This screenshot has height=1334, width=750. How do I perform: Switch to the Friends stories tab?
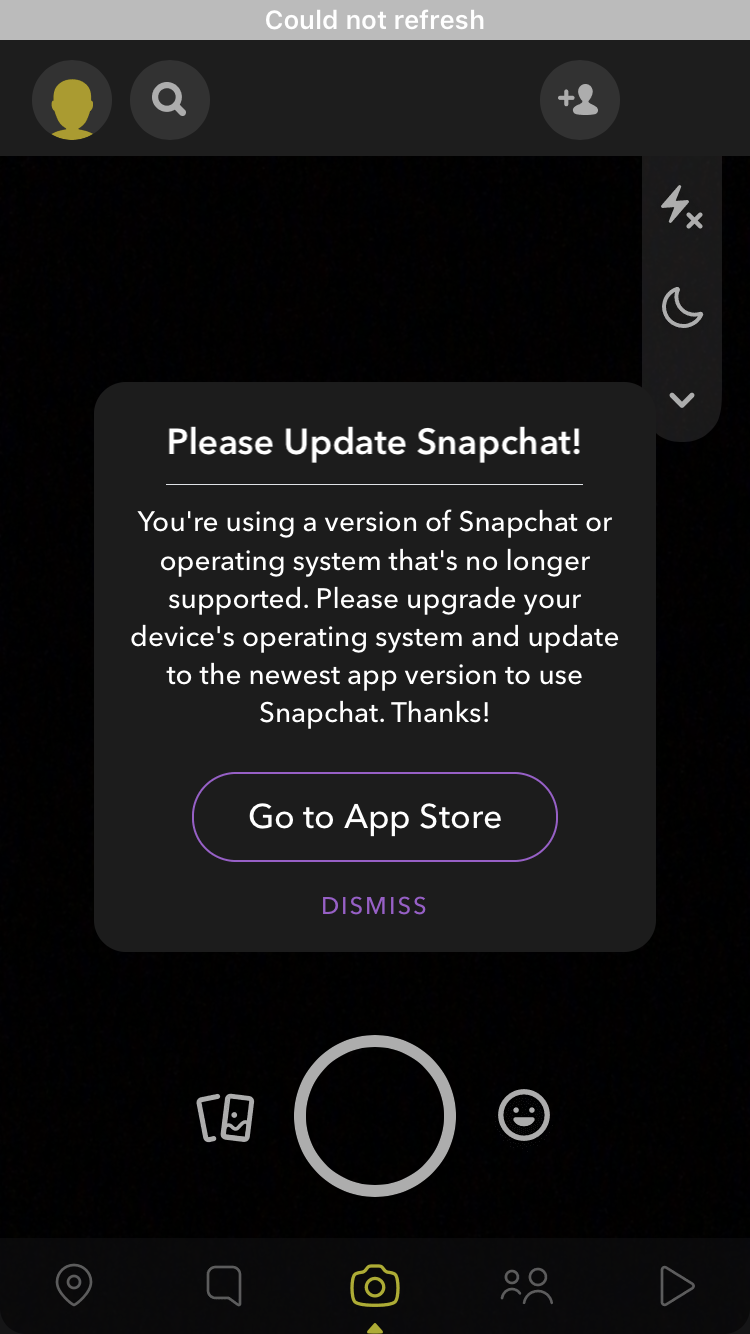coord(526,1285)
